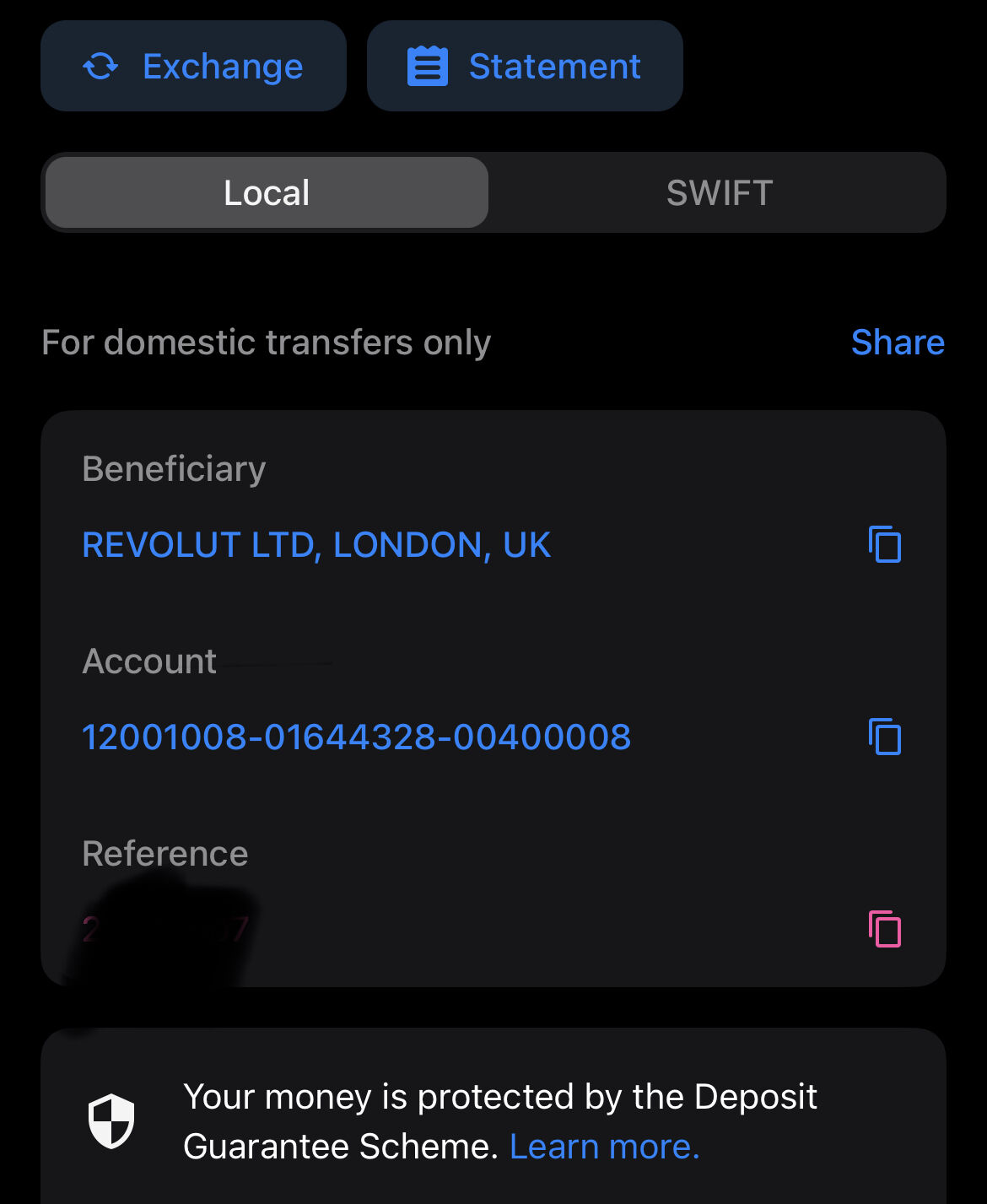Copy the account number

pos(885,737)
